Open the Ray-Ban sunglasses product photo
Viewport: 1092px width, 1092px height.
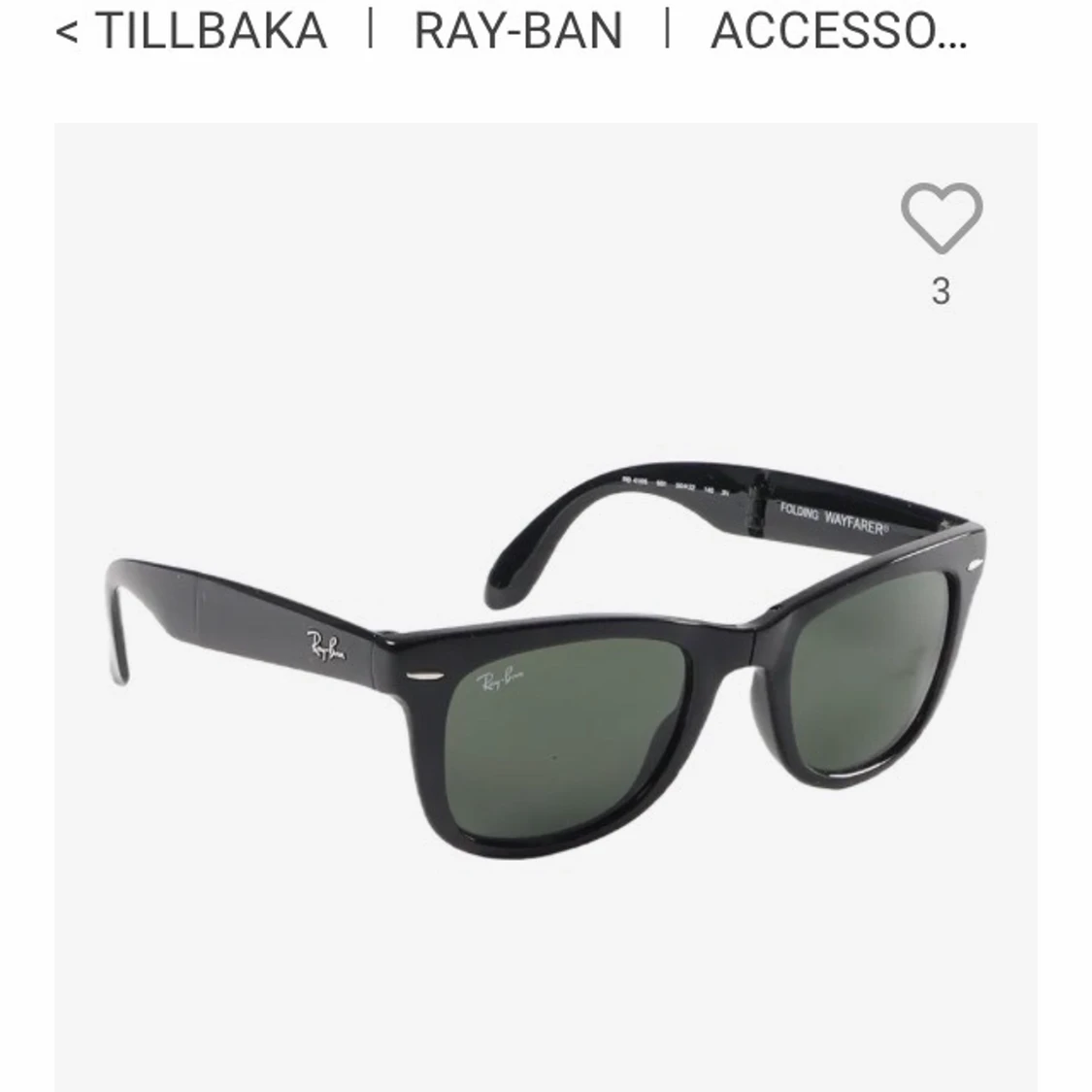pyautogui.click(x=546, y=660)
